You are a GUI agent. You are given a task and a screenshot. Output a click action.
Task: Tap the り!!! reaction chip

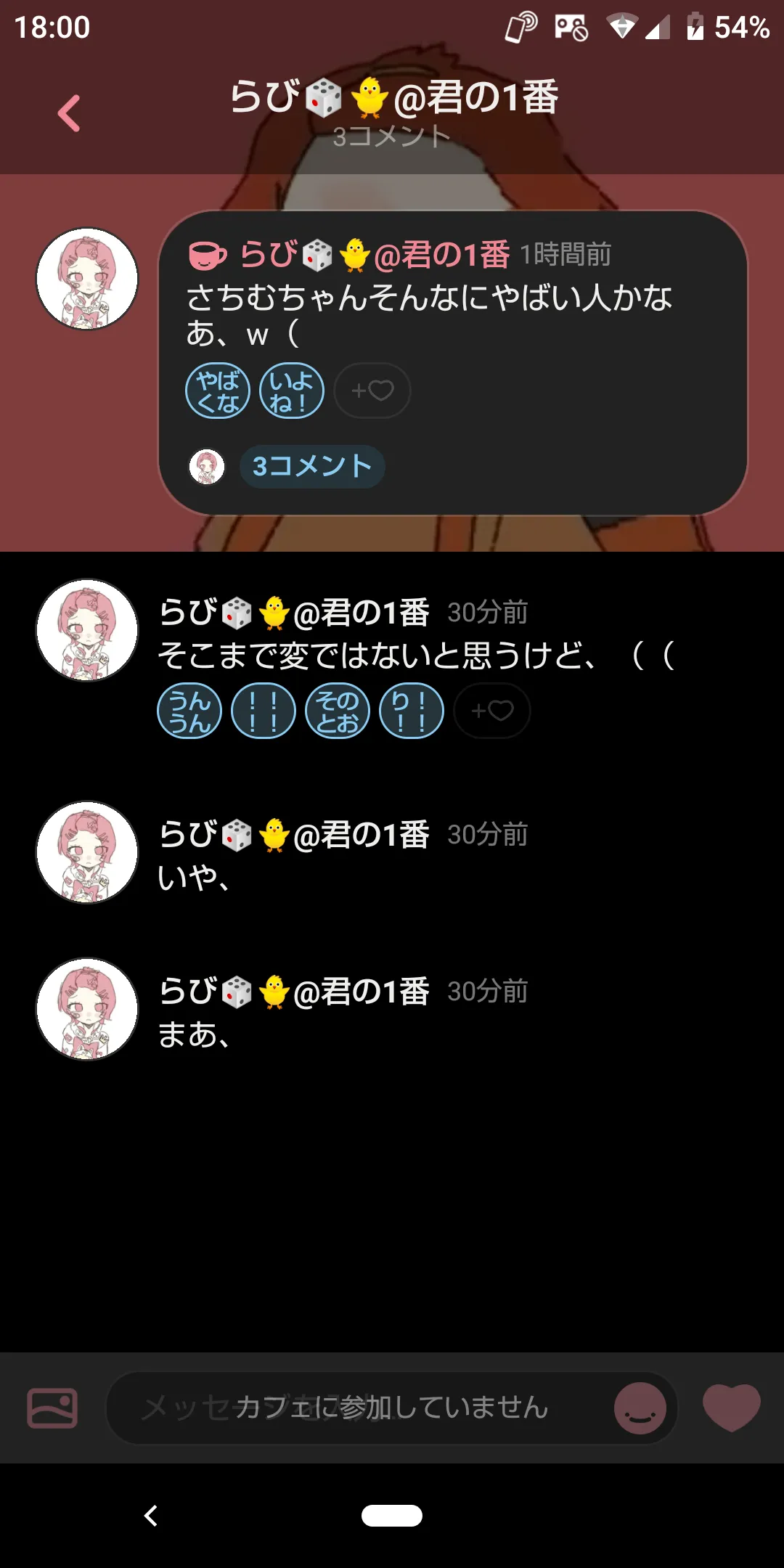412,711
